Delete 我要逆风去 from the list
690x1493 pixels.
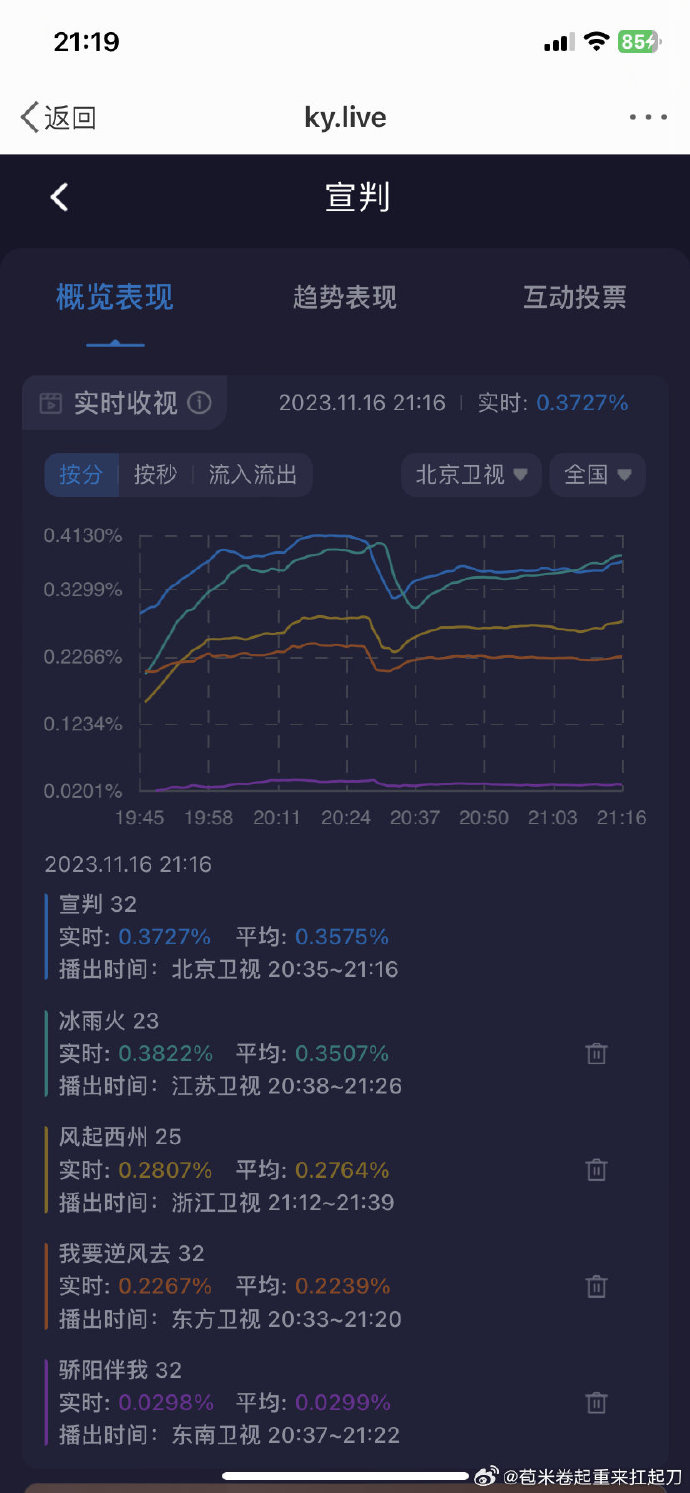(596, 1286)
